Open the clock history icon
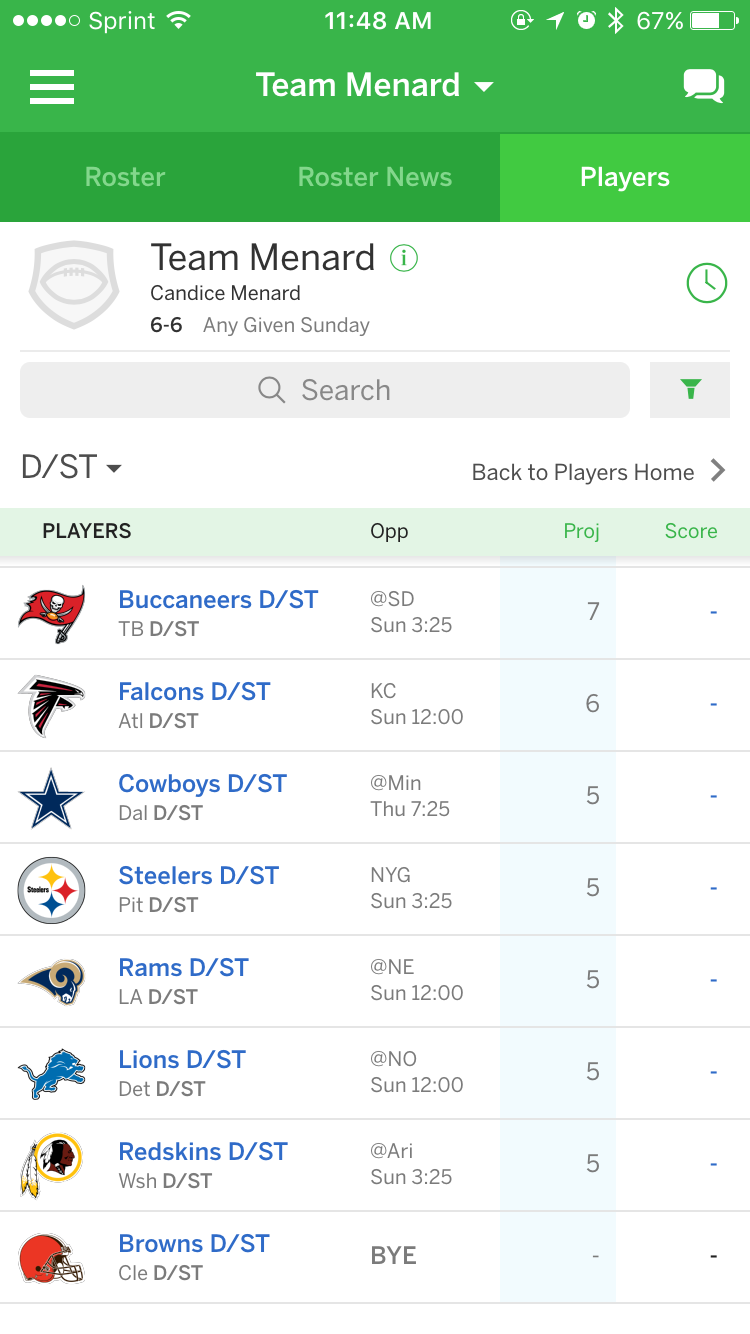Image resolution: width=750 pixels, height=1334 pixels. coord(707,283)
